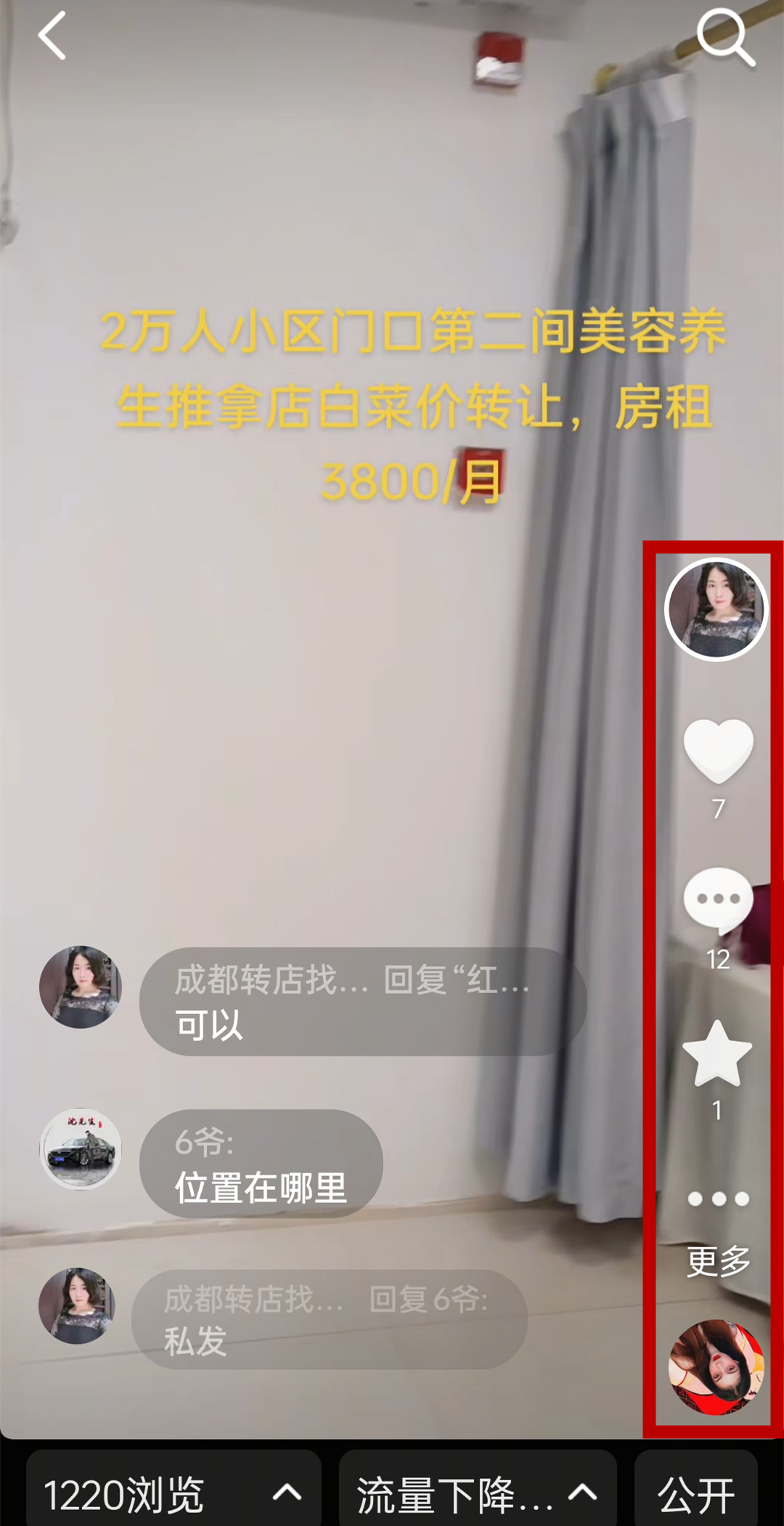Open the reply comment saying 可以
This screenshot has height=1526, width=784.
pos(362,1002)
